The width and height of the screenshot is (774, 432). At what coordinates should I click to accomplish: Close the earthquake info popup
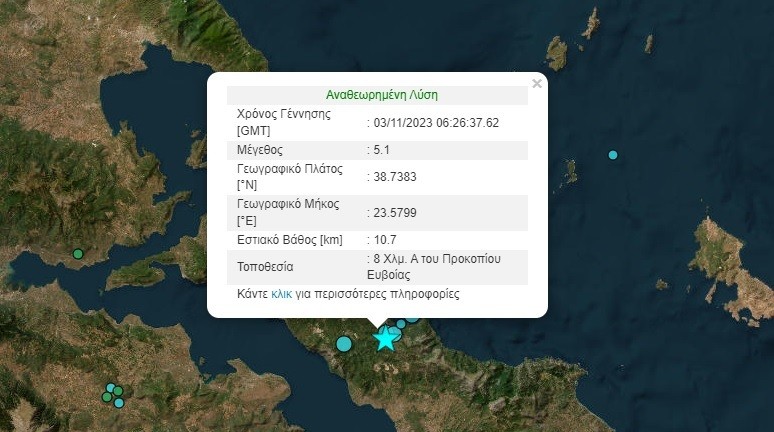(537, 84)
